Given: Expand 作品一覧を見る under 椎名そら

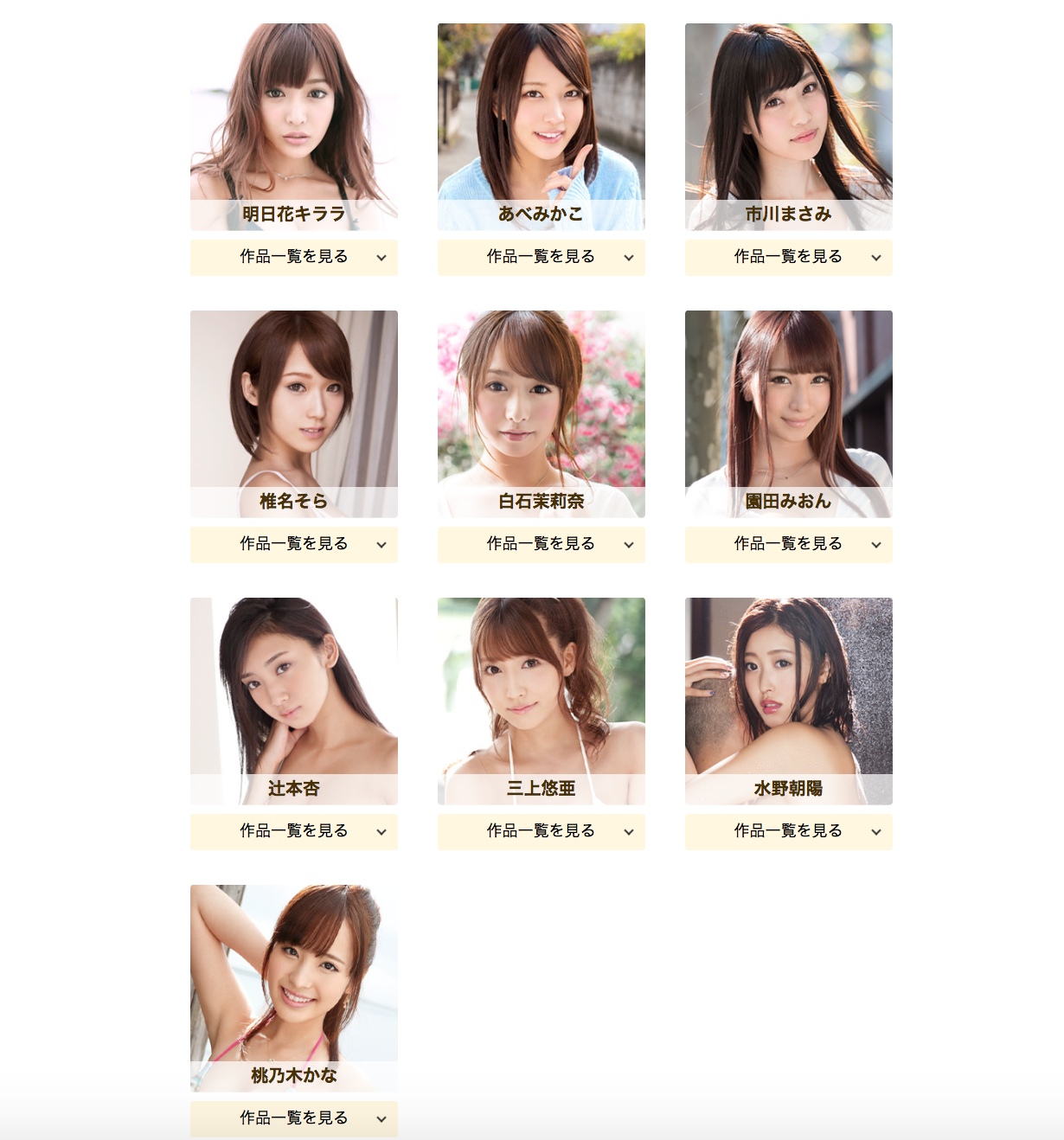Looking at the screenshot, I should point(294,545).
